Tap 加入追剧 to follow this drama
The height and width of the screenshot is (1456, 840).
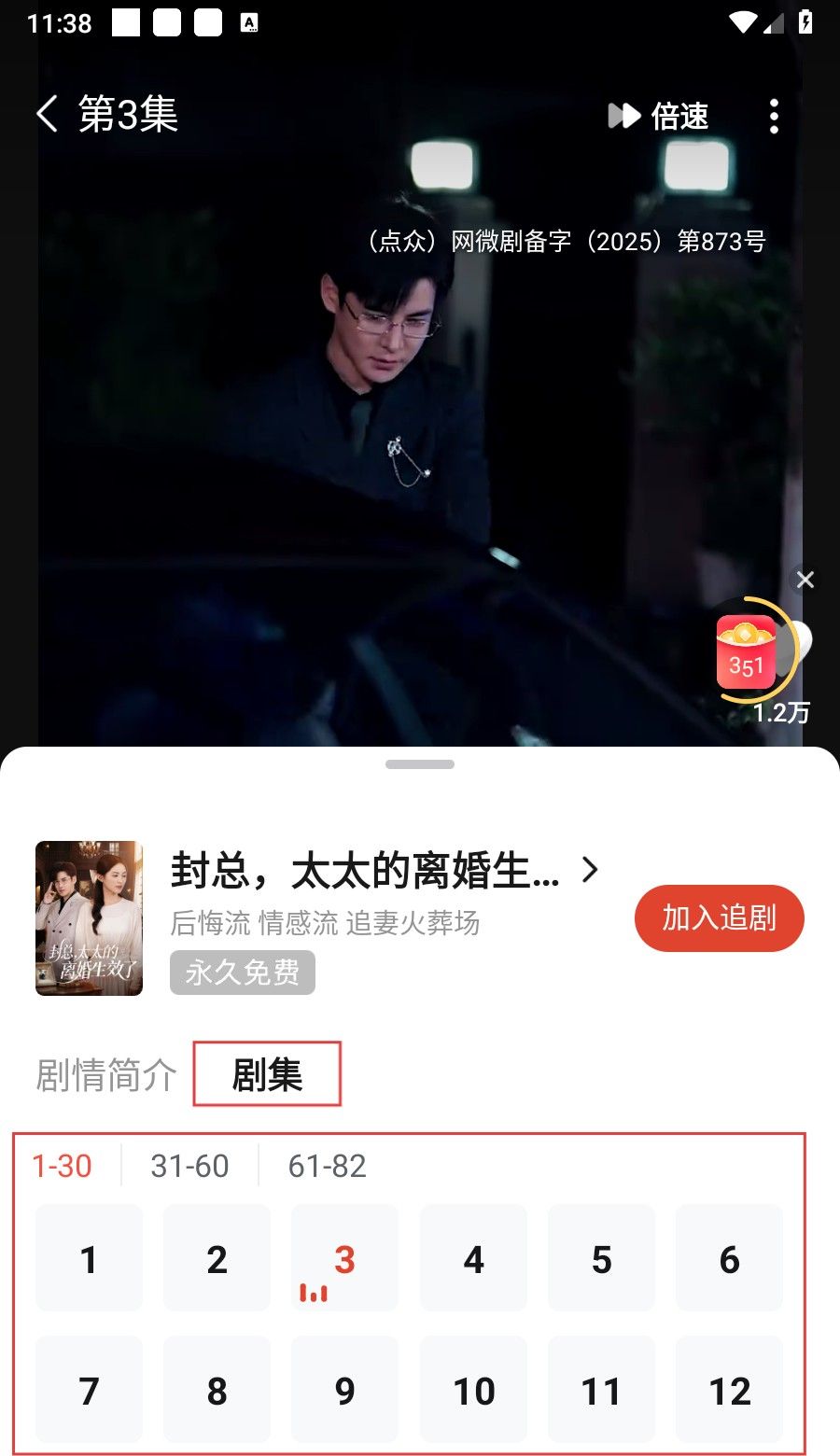[x=719, y=918]
